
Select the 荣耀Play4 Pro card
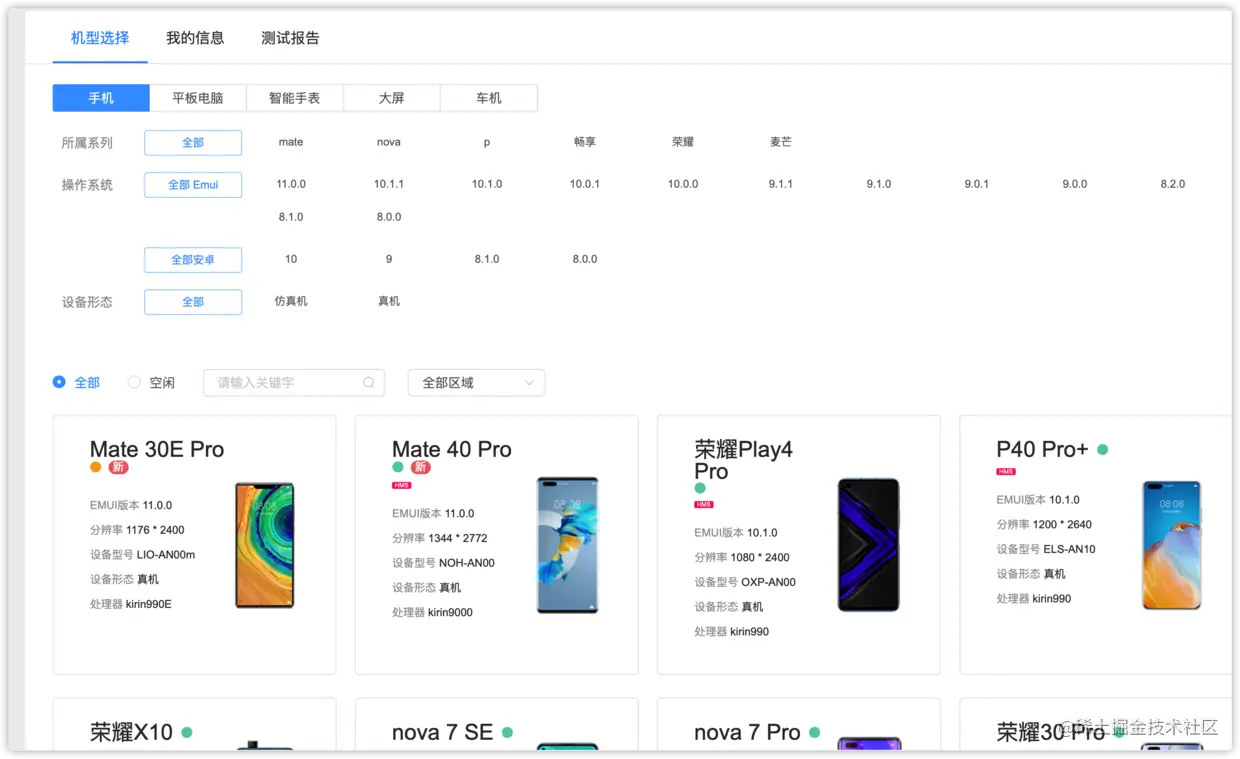[798, 545]
